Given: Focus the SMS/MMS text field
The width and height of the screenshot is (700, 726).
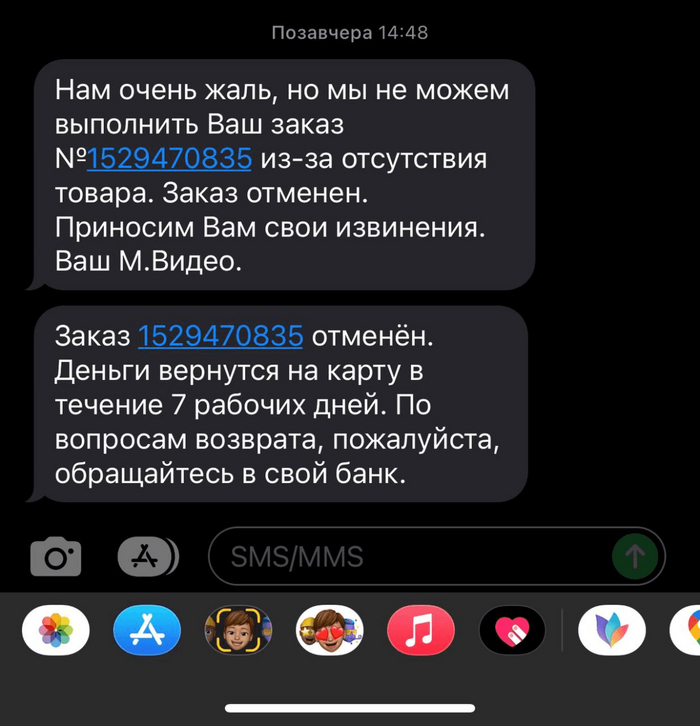Looking at the screenshot, I should (410, 556).
